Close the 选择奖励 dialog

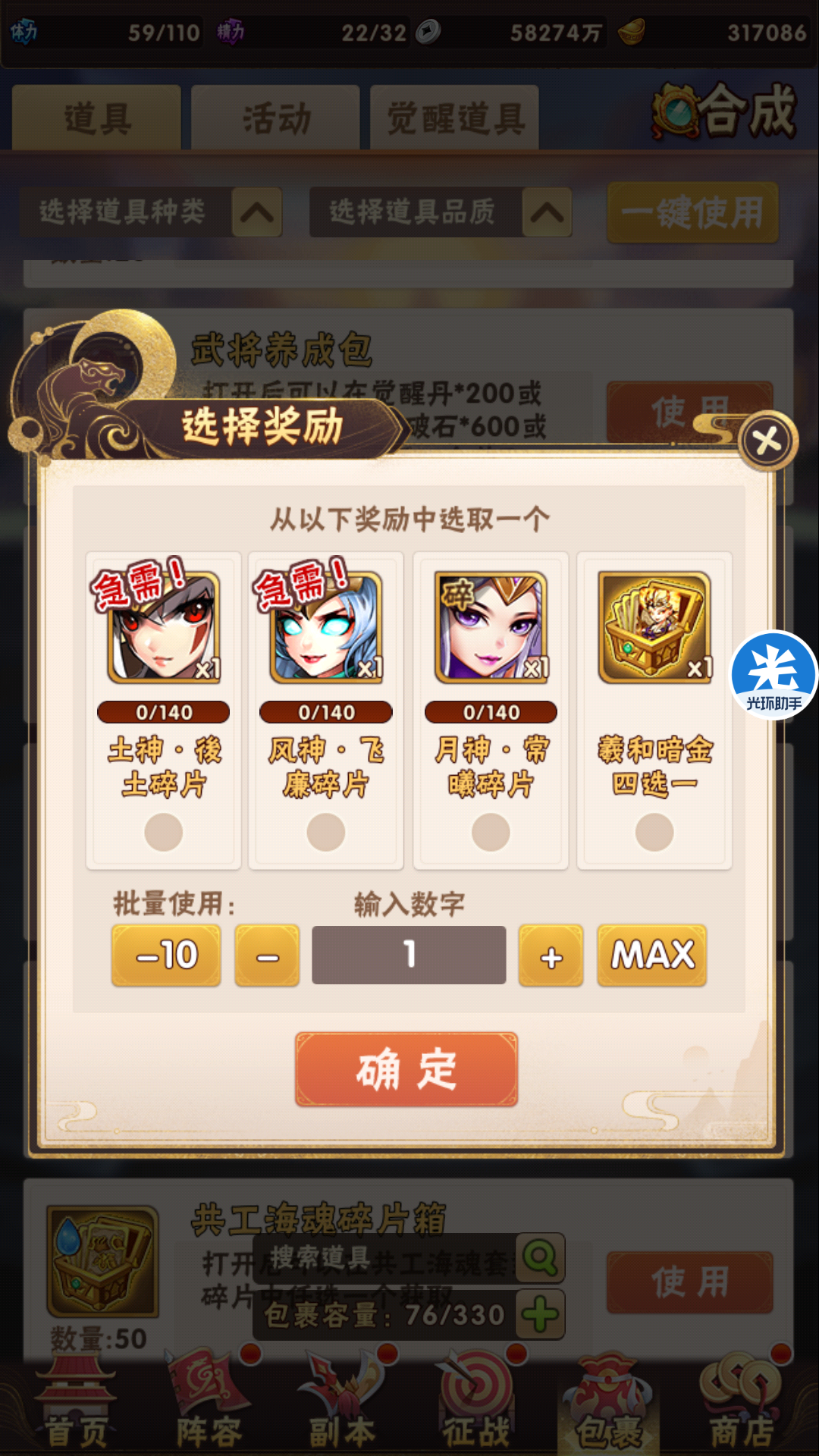[767, 441]
